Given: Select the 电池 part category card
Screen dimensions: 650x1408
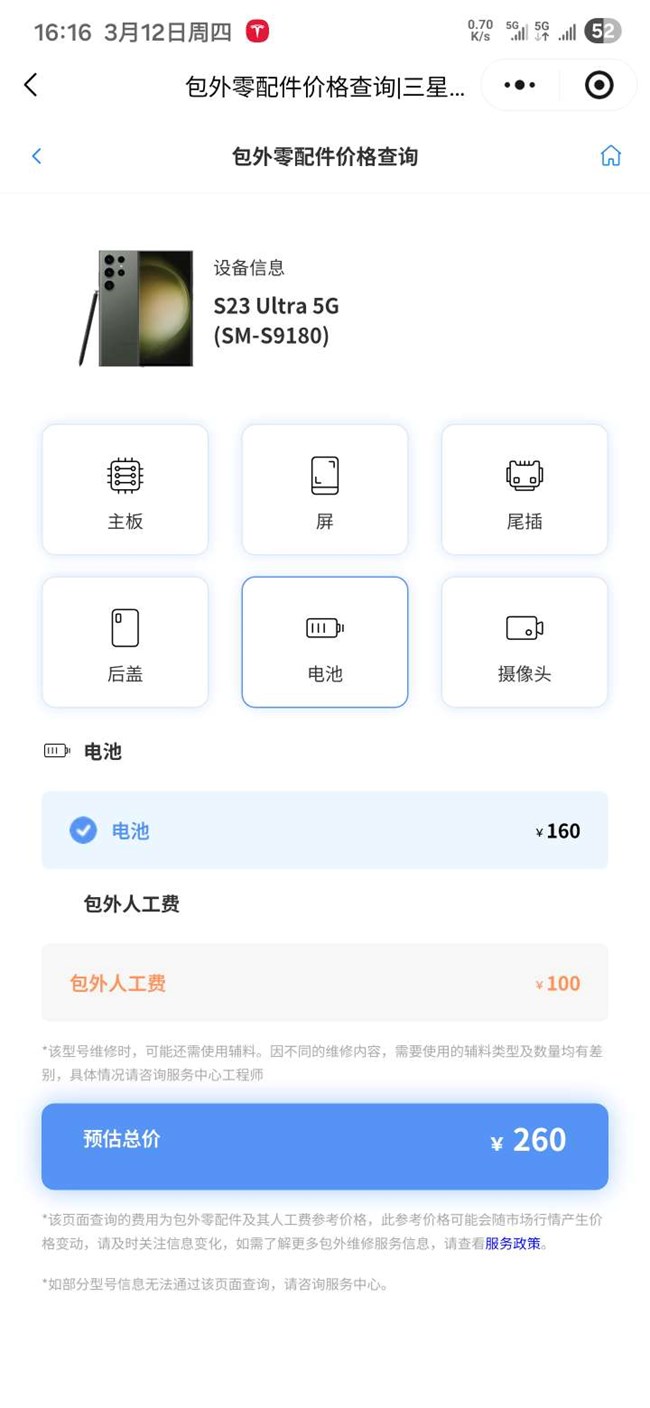Looking at the screenshot, I should coord(325,642).
